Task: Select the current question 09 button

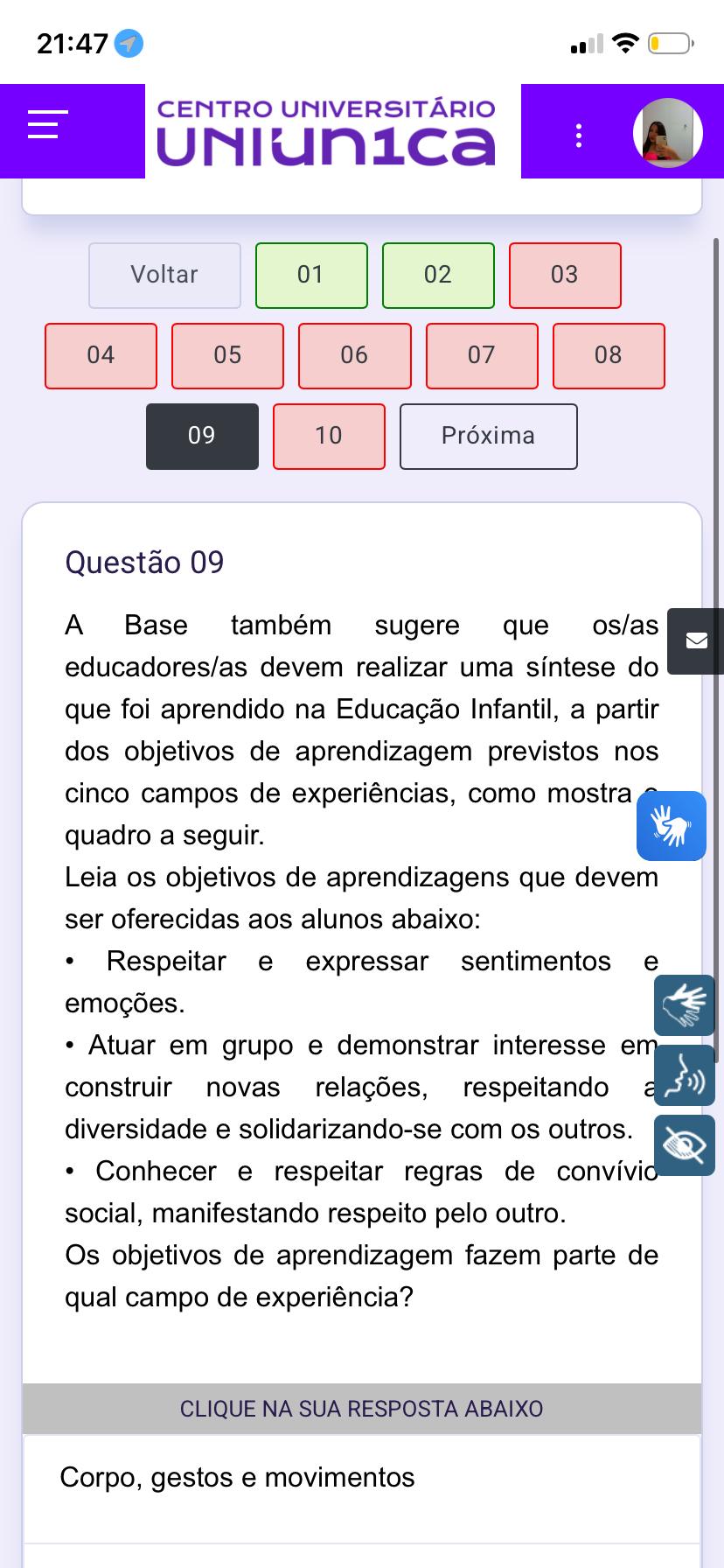Action: [x=202, y=436]
